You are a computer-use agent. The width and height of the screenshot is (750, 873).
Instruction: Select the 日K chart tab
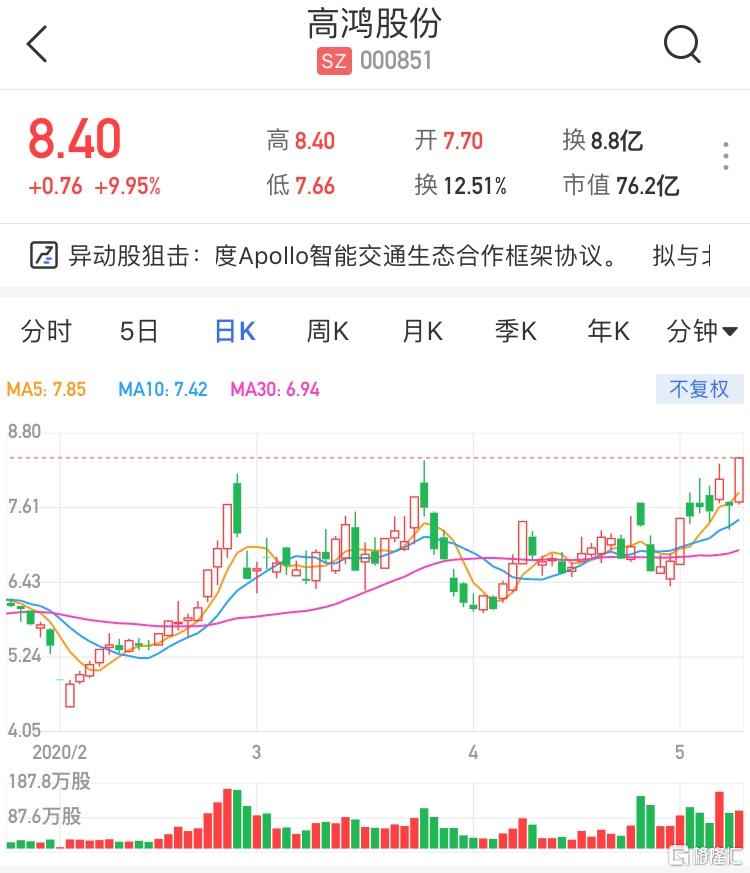click(235, 332)
